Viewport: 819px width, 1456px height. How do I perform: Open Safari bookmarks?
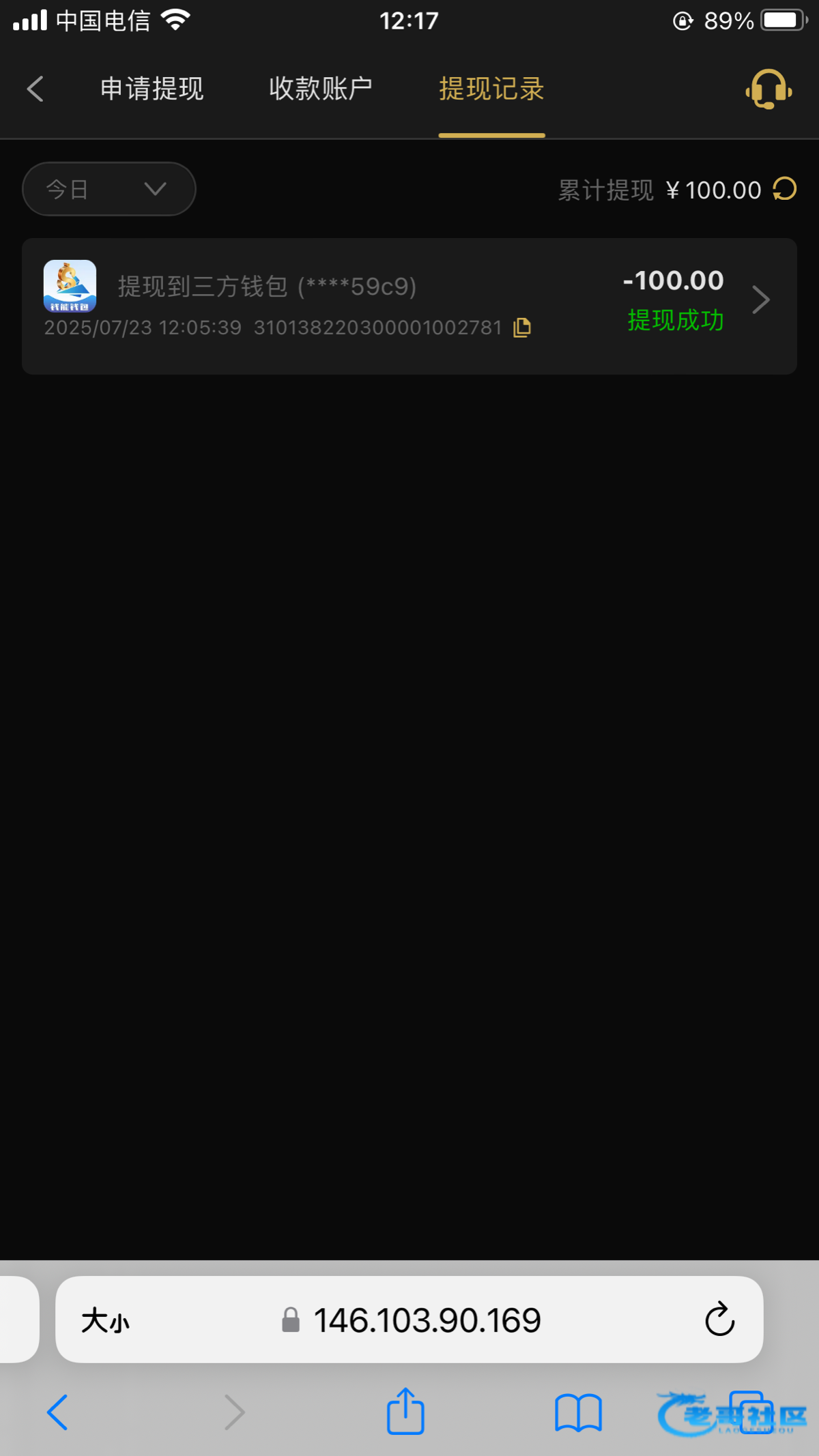tap(578, 1412)
